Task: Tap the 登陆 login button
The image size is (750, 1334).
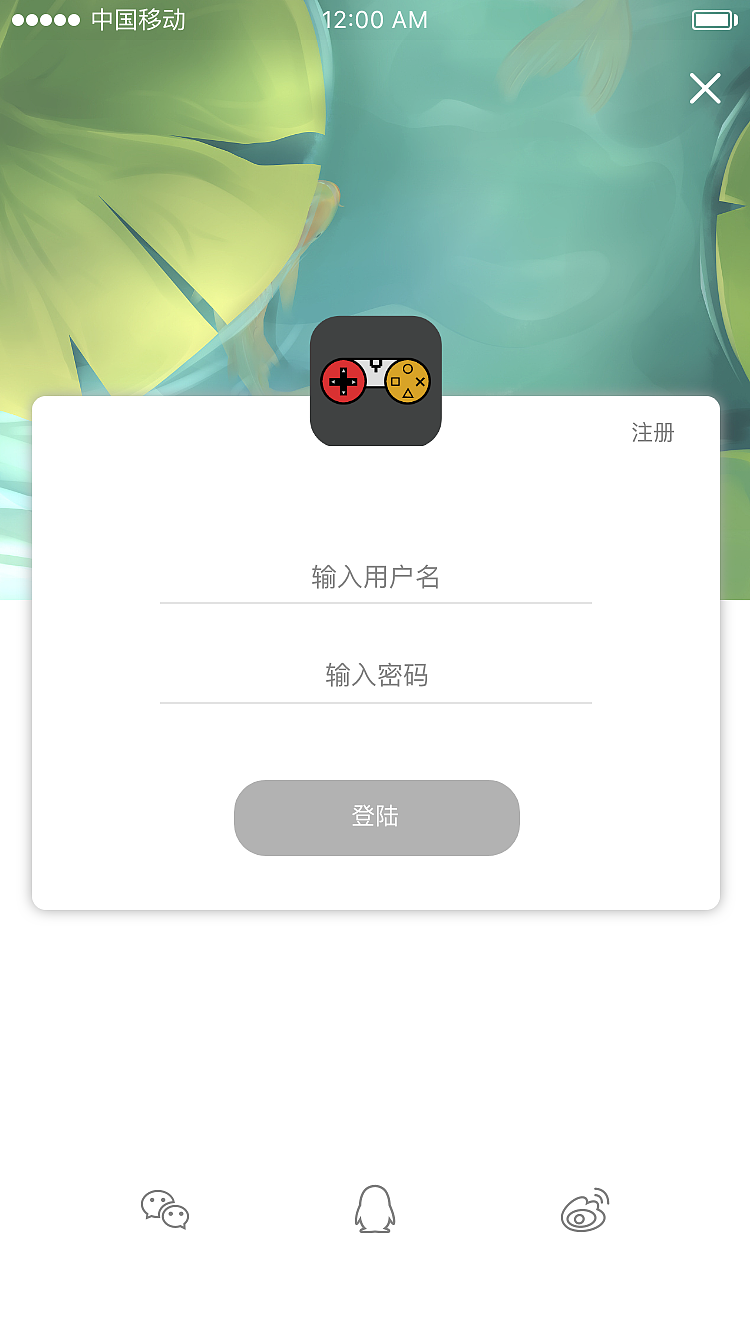Action: [376, 817]
